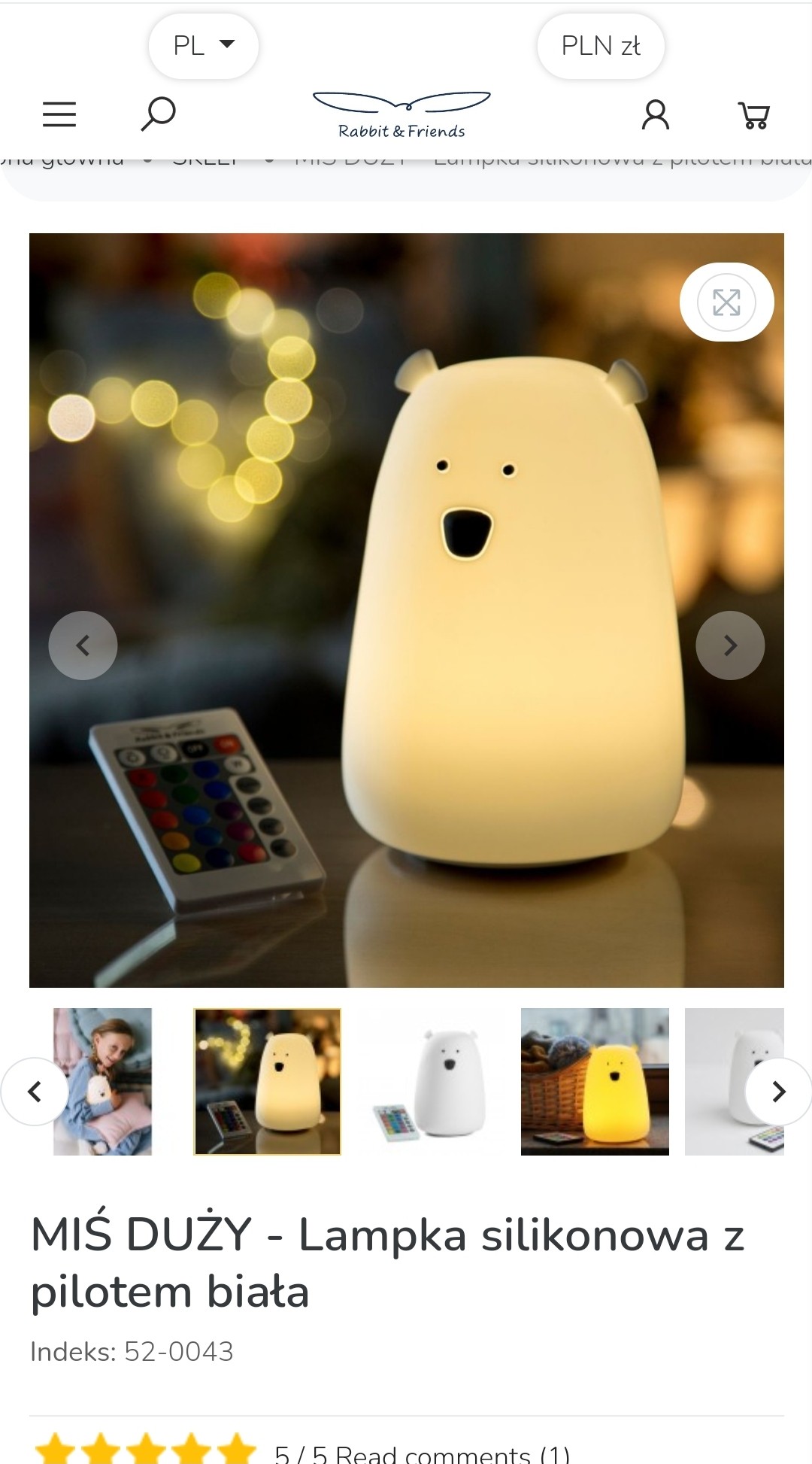Select thumbnail of yellow bear near basket

595,1081
